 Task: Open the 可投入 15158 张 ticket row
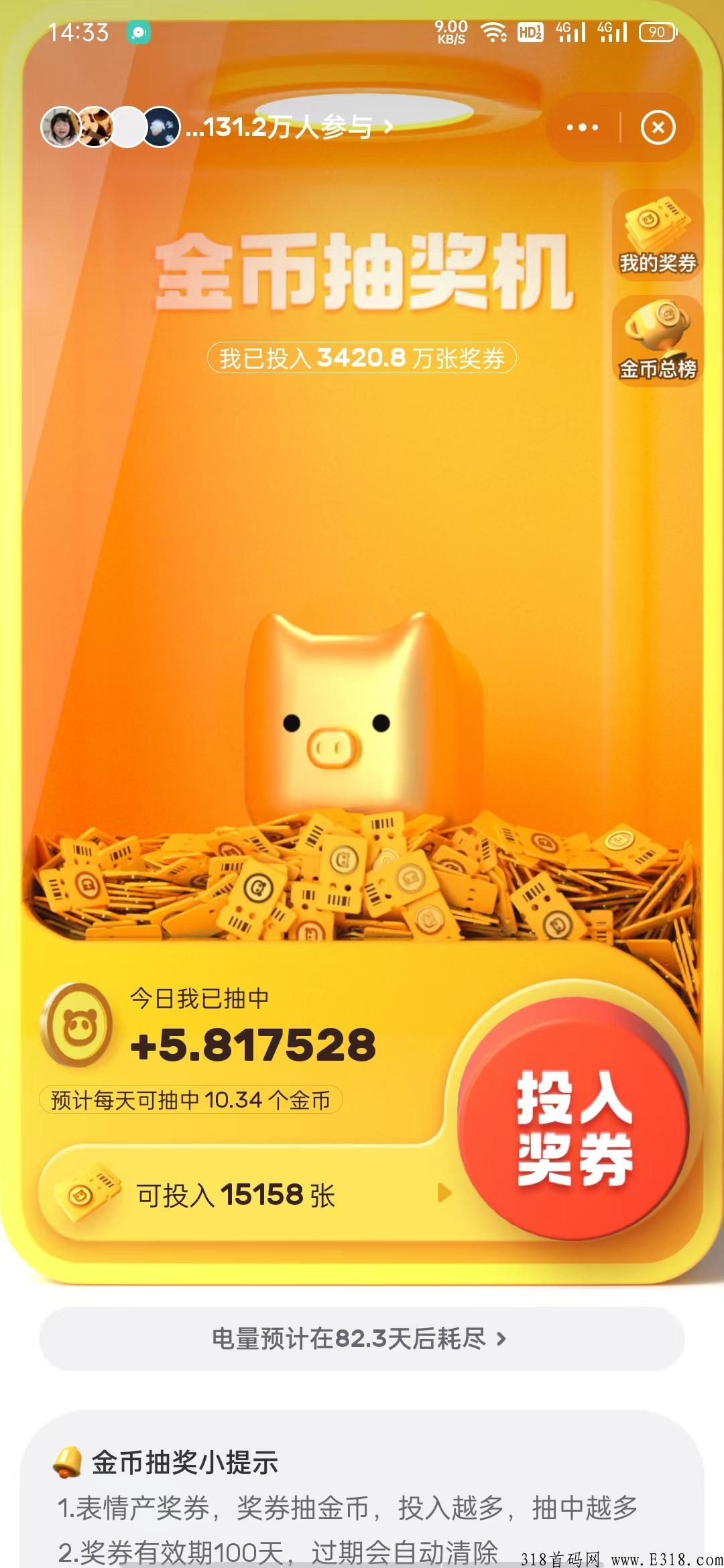(x=248, y=1195)
